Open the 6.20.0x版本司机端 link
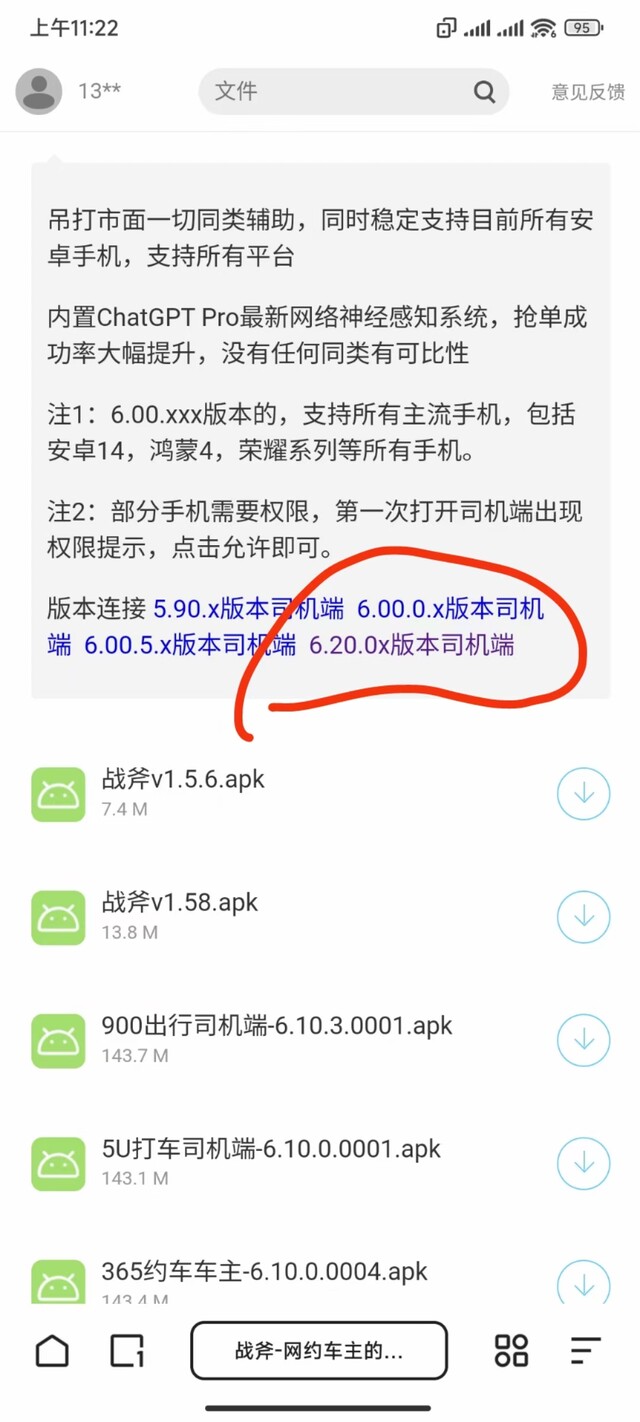The width and height of the screenshot is (640, 1422). (x=412, y=645)
